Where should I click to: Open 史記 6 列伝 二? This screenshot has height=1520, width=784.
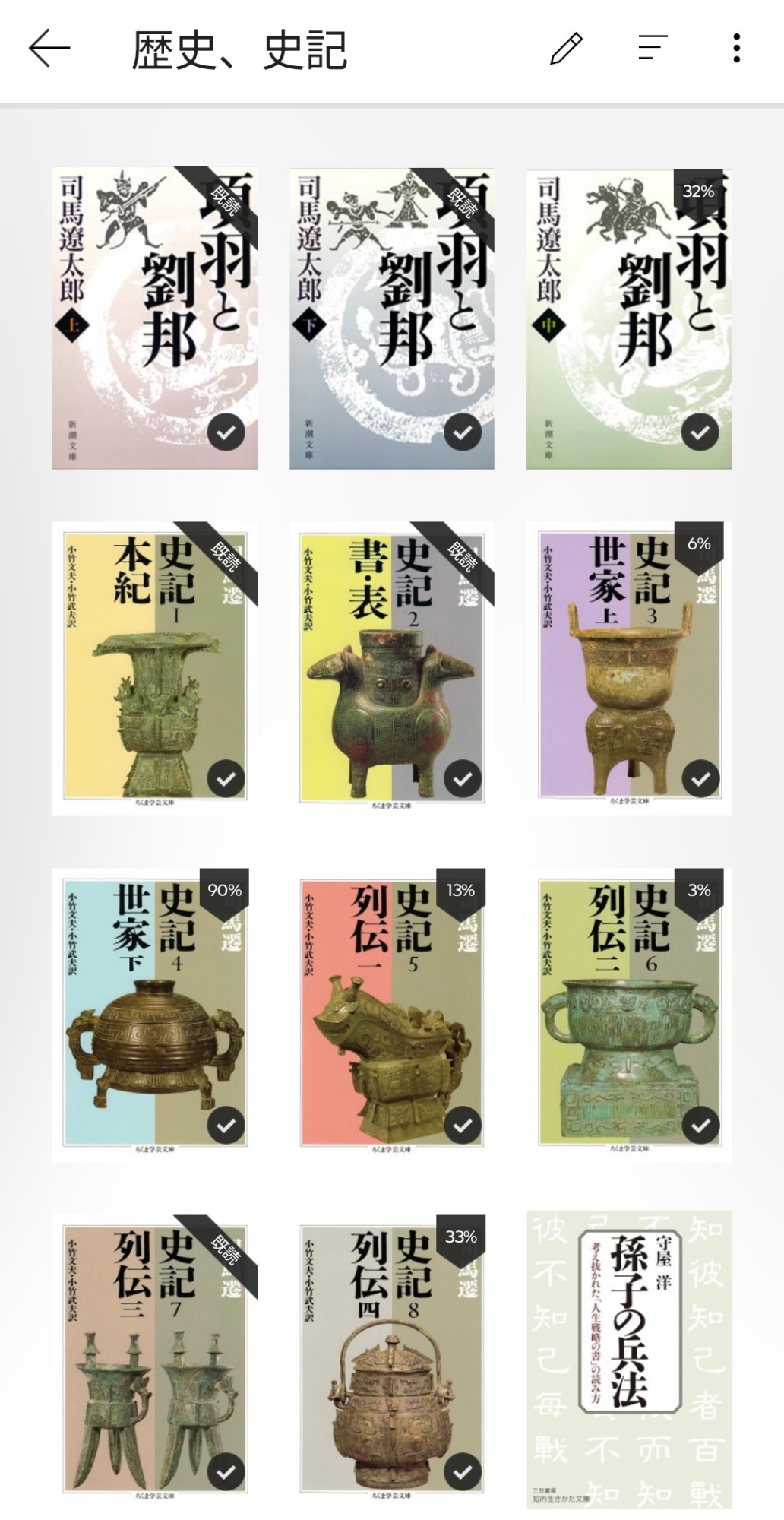628,1014
